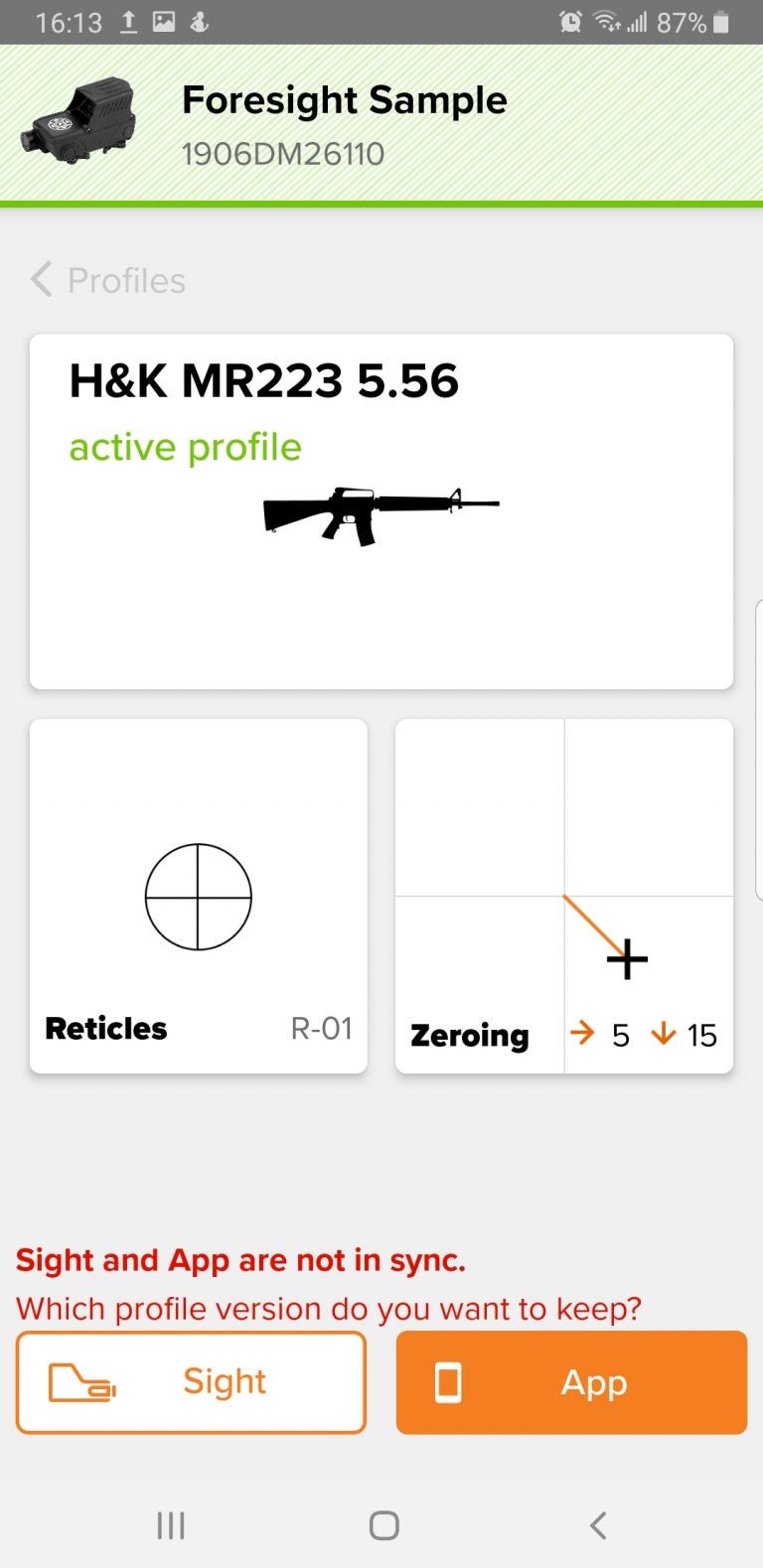Tap the system back button
763x1568 pixels.
coord(597,1525)
